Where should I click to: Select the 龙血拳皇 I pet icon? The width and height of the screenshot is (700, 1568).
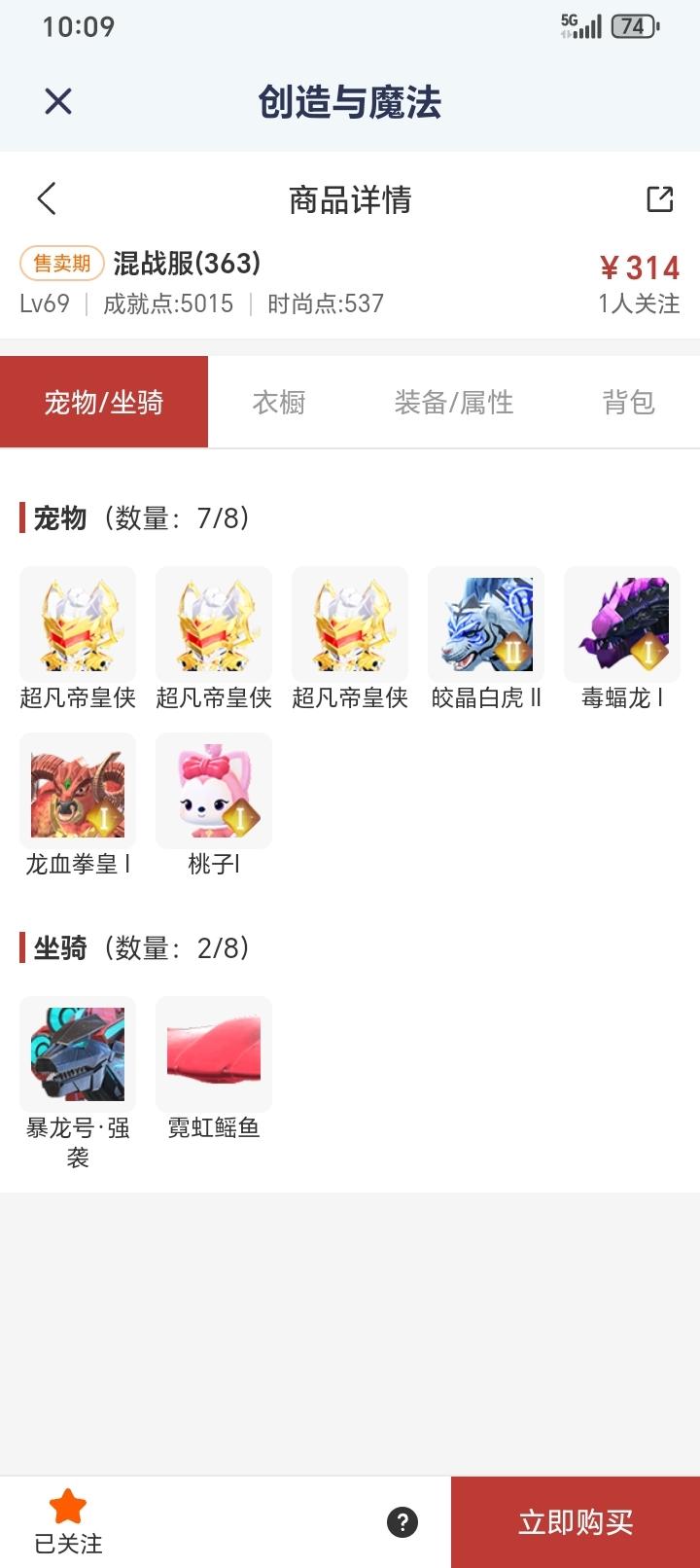click(78, 790)
